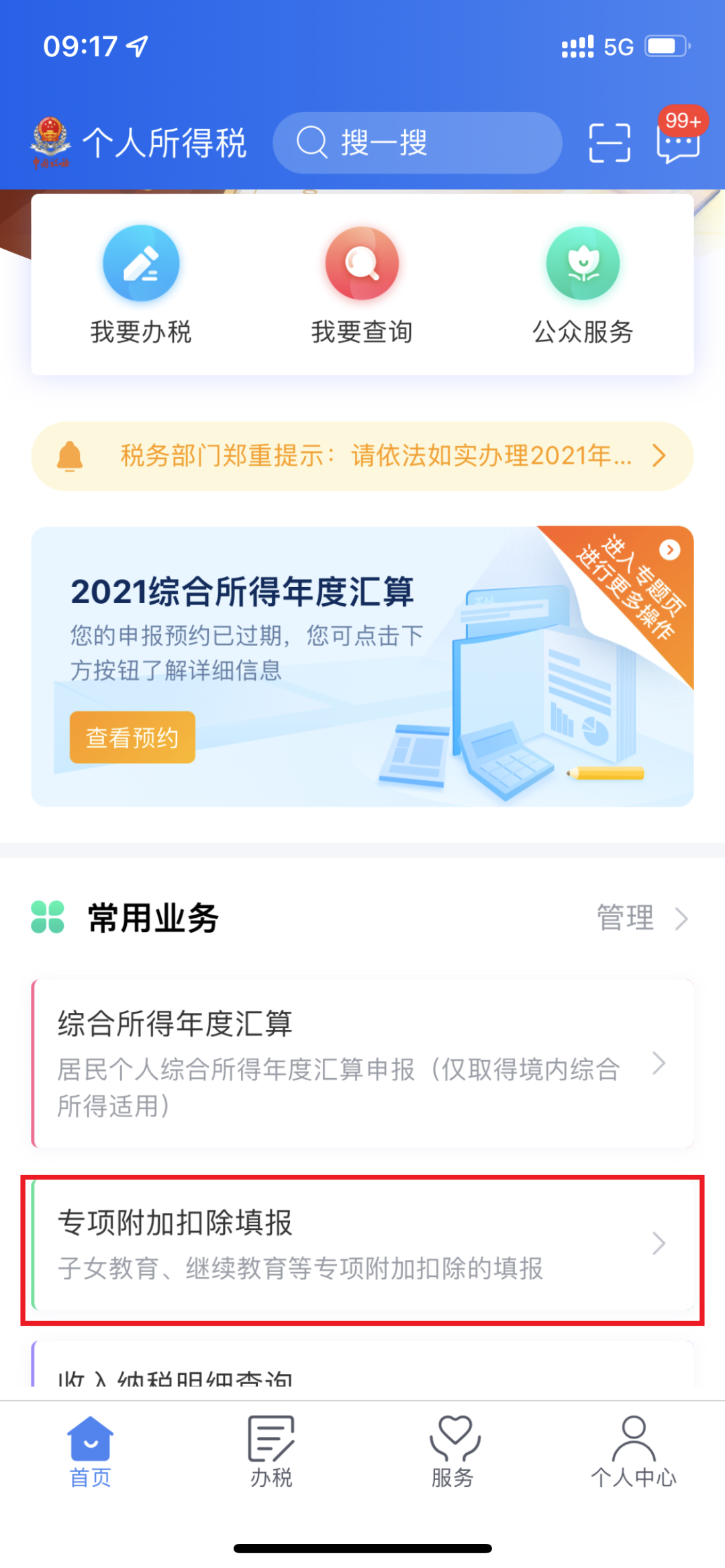The image size is (725, 1568).
Task: Open 公众服务 flower icon
Action: 584,263
